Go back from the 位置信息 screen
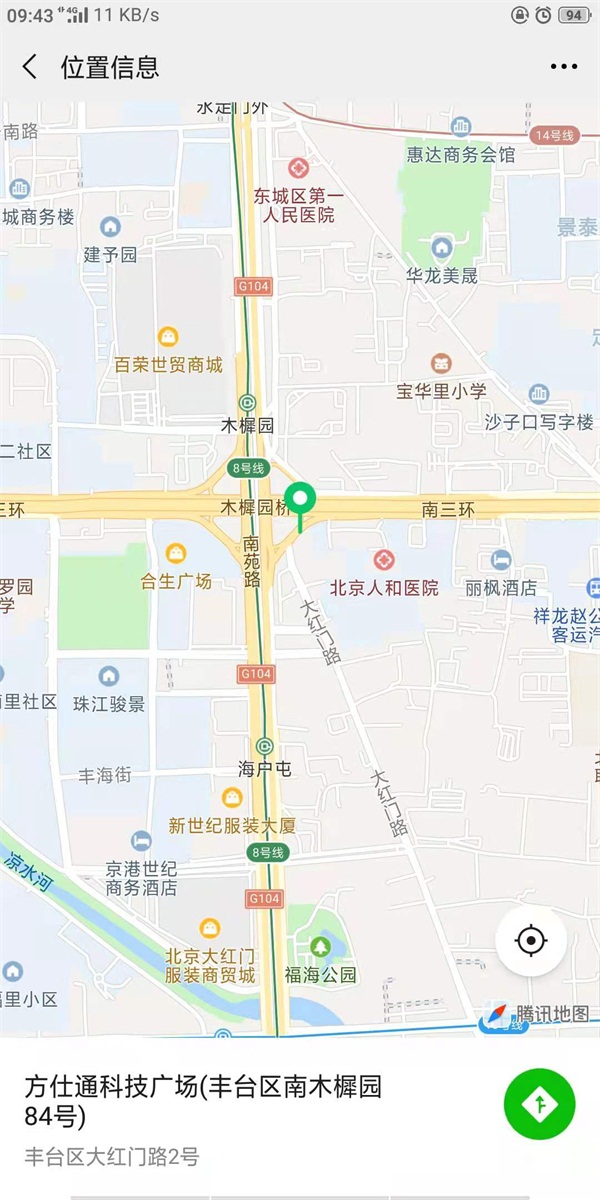Screen dimensions: 600x1200 [x=30, y=67]
